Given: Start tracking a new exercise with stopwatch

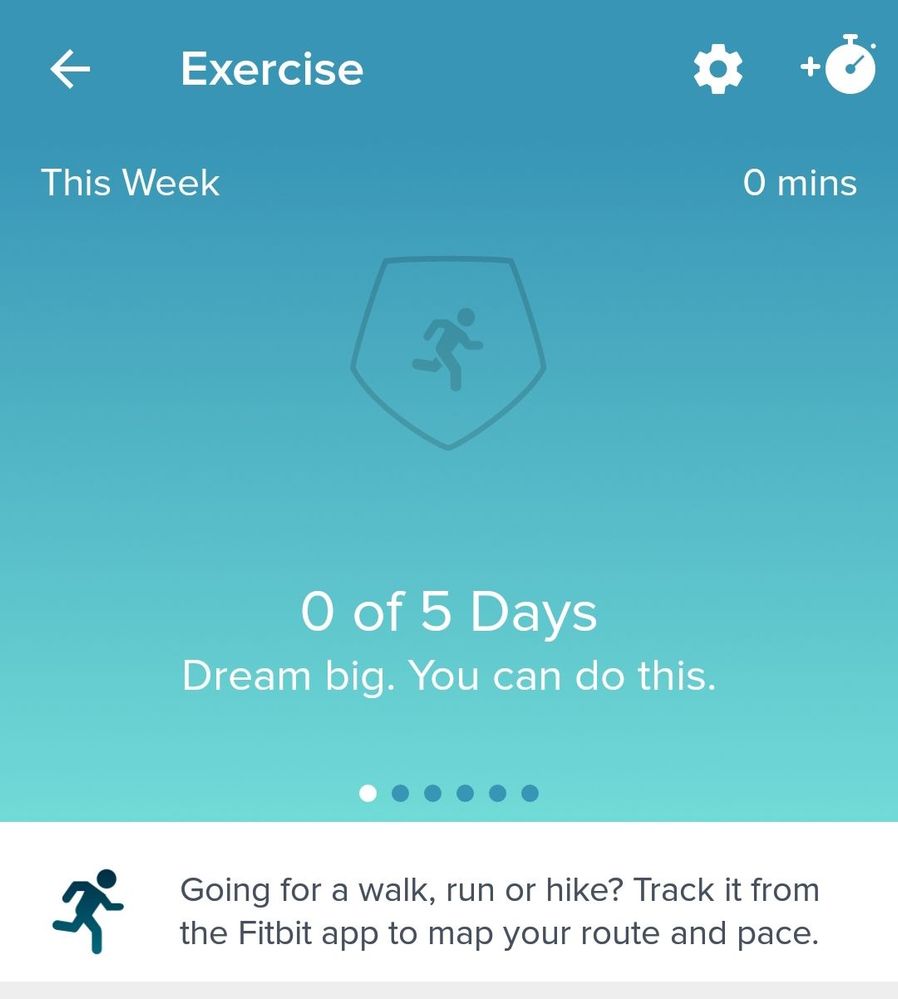Looking at the screenshot, I should pyautogui.click(x=841, y=66).
